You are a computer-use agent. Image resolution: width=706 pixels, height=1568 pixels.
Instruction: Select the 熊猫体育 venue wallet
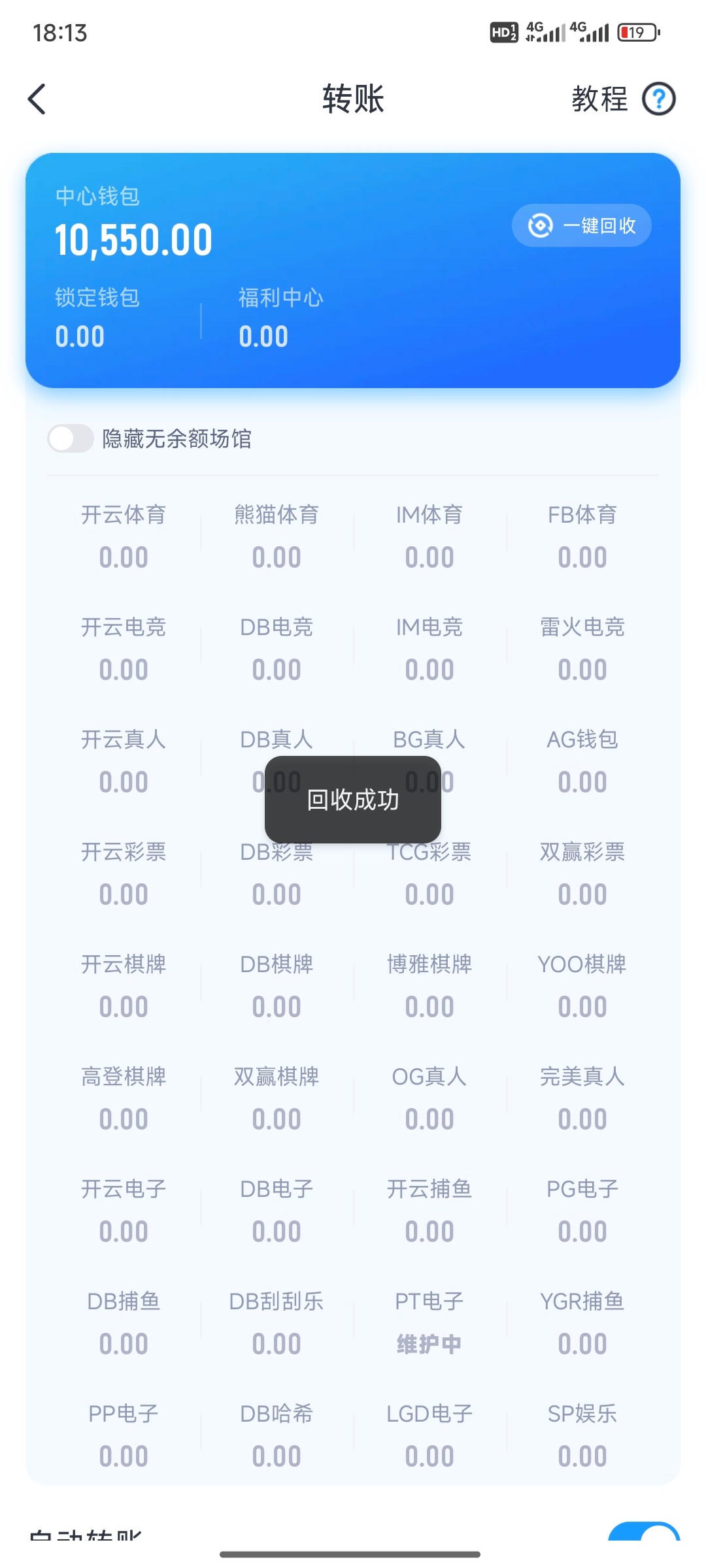pyautogui.click(x=277, y=536)
